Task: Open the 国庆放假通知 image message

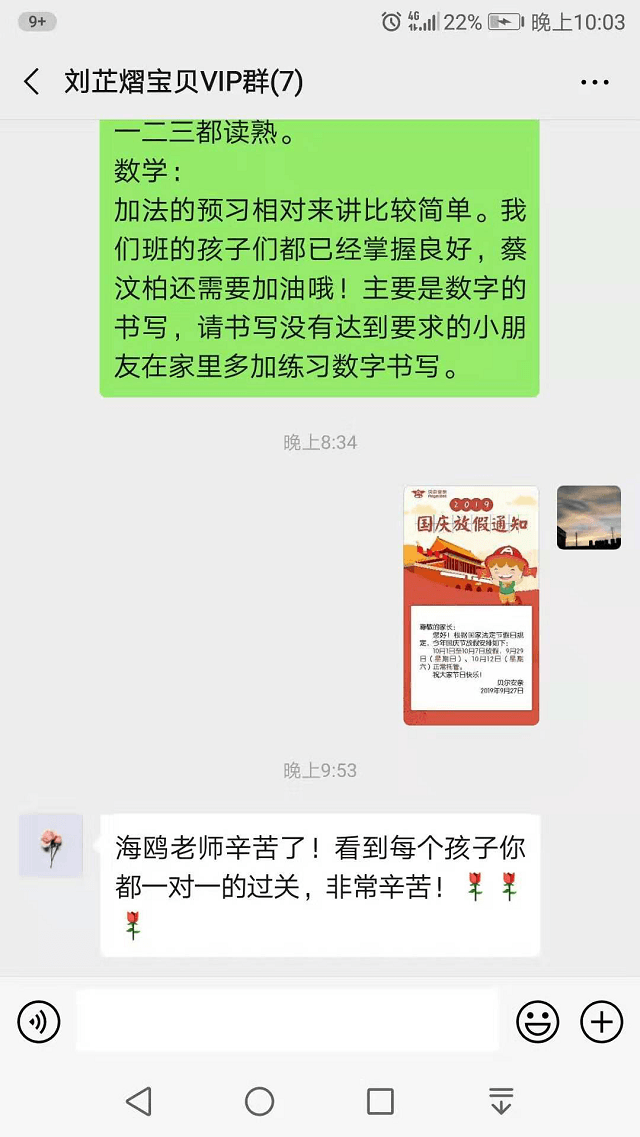Action: tap(471, 605)
